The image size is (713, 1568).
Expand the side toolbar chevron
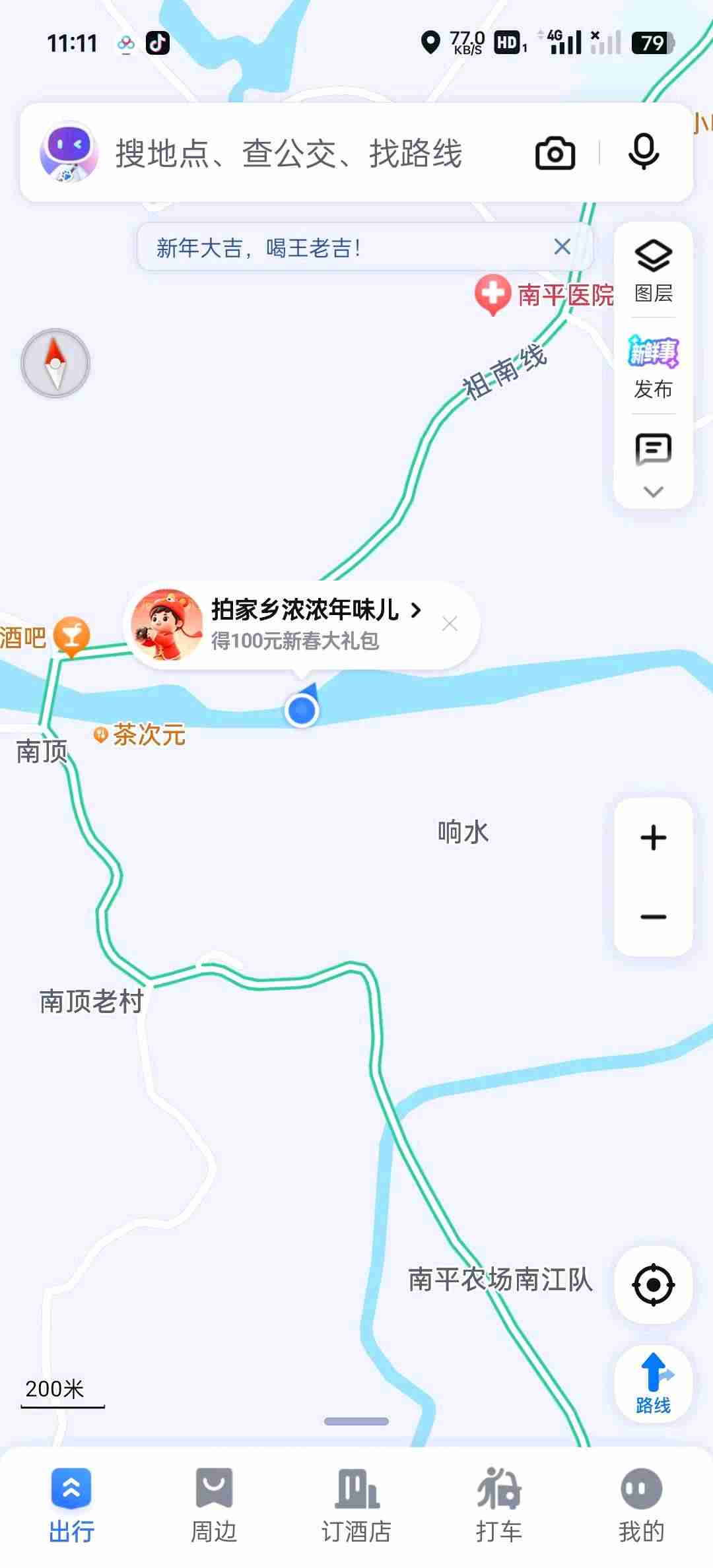point(653,492)
